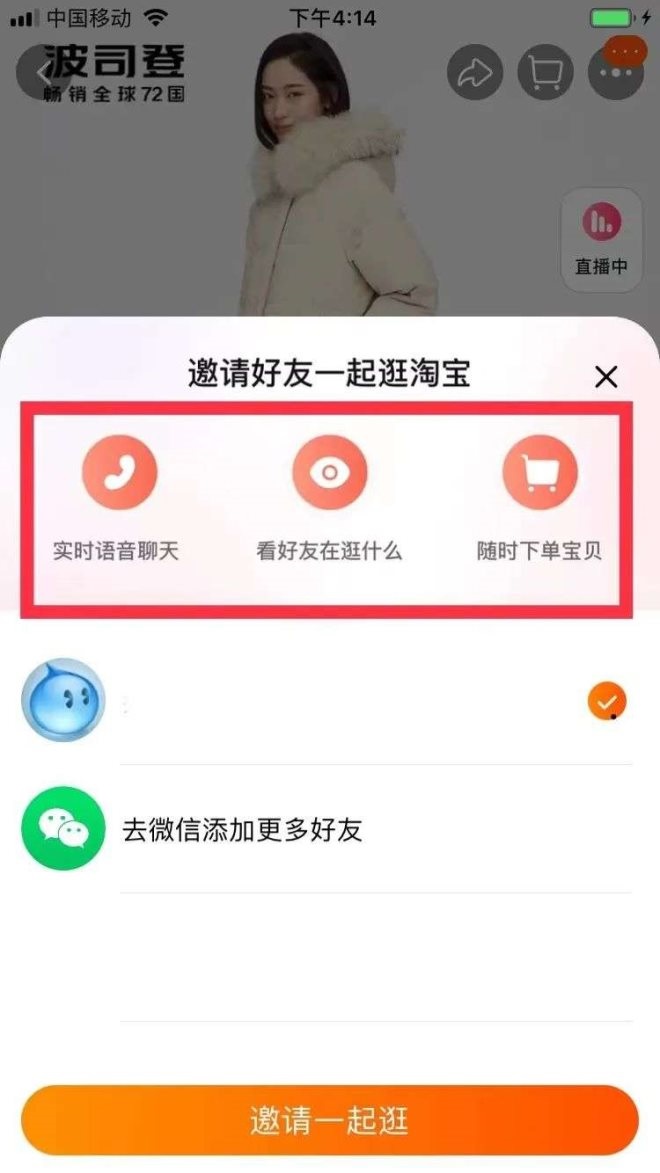Open the shopping cart icon
The width and height of the screenshot is (660, 1173).
point(545,72)
